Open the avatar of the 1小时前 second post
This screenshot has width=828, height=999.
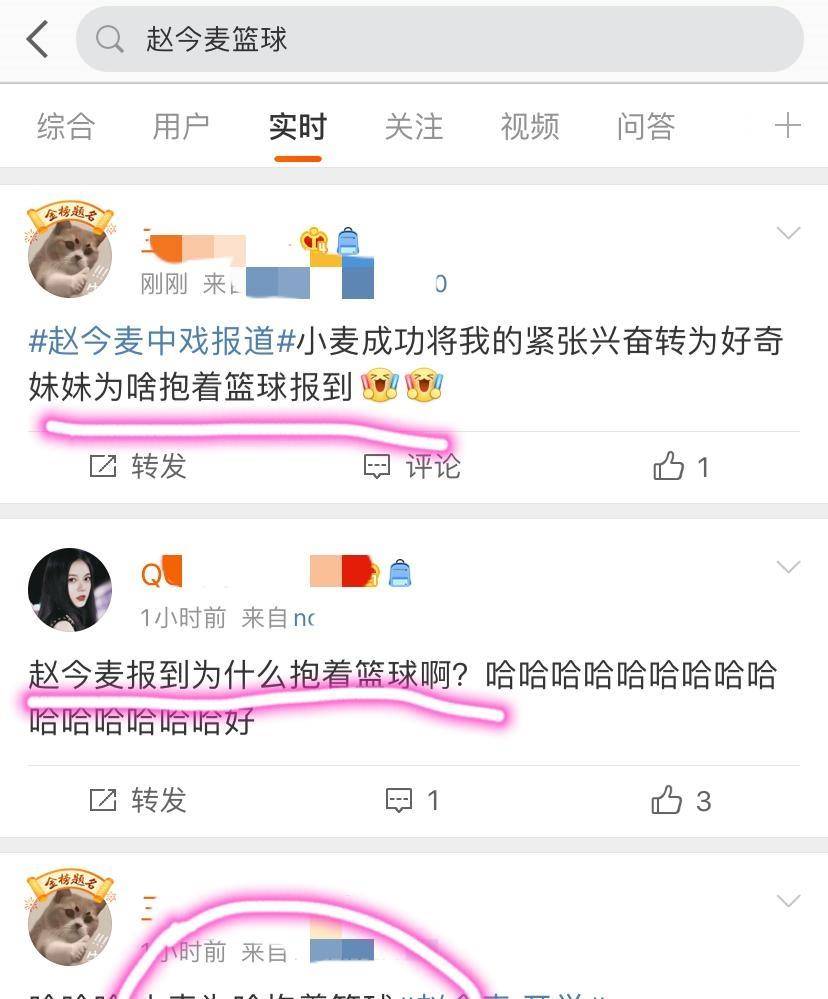[x=69, y=590]
